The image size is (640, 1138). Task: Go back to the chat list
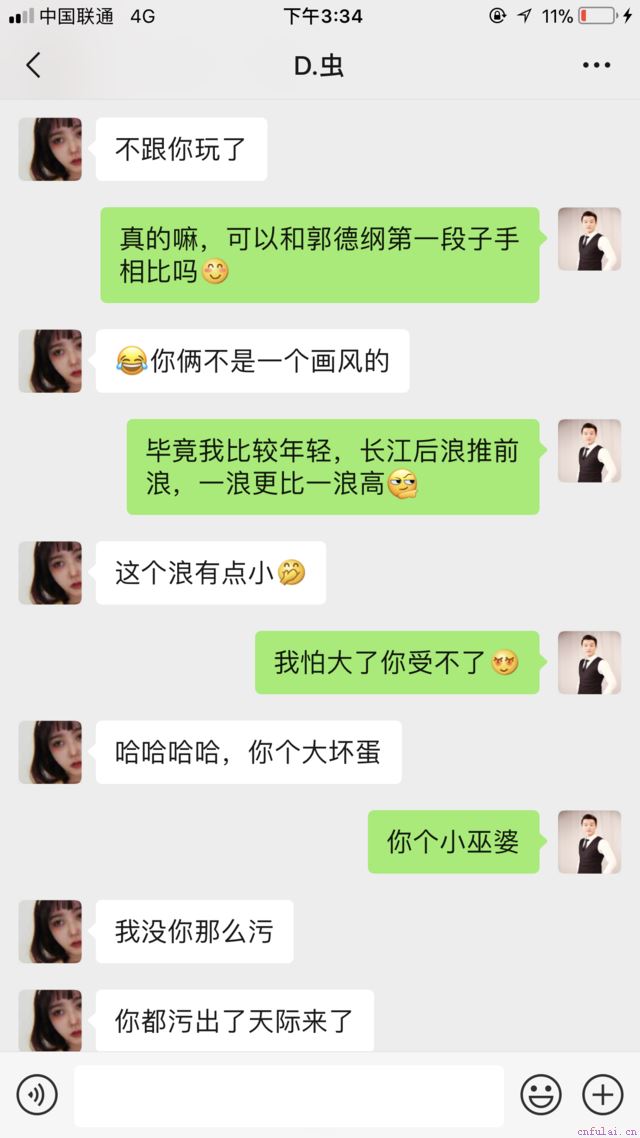[33, 66]
